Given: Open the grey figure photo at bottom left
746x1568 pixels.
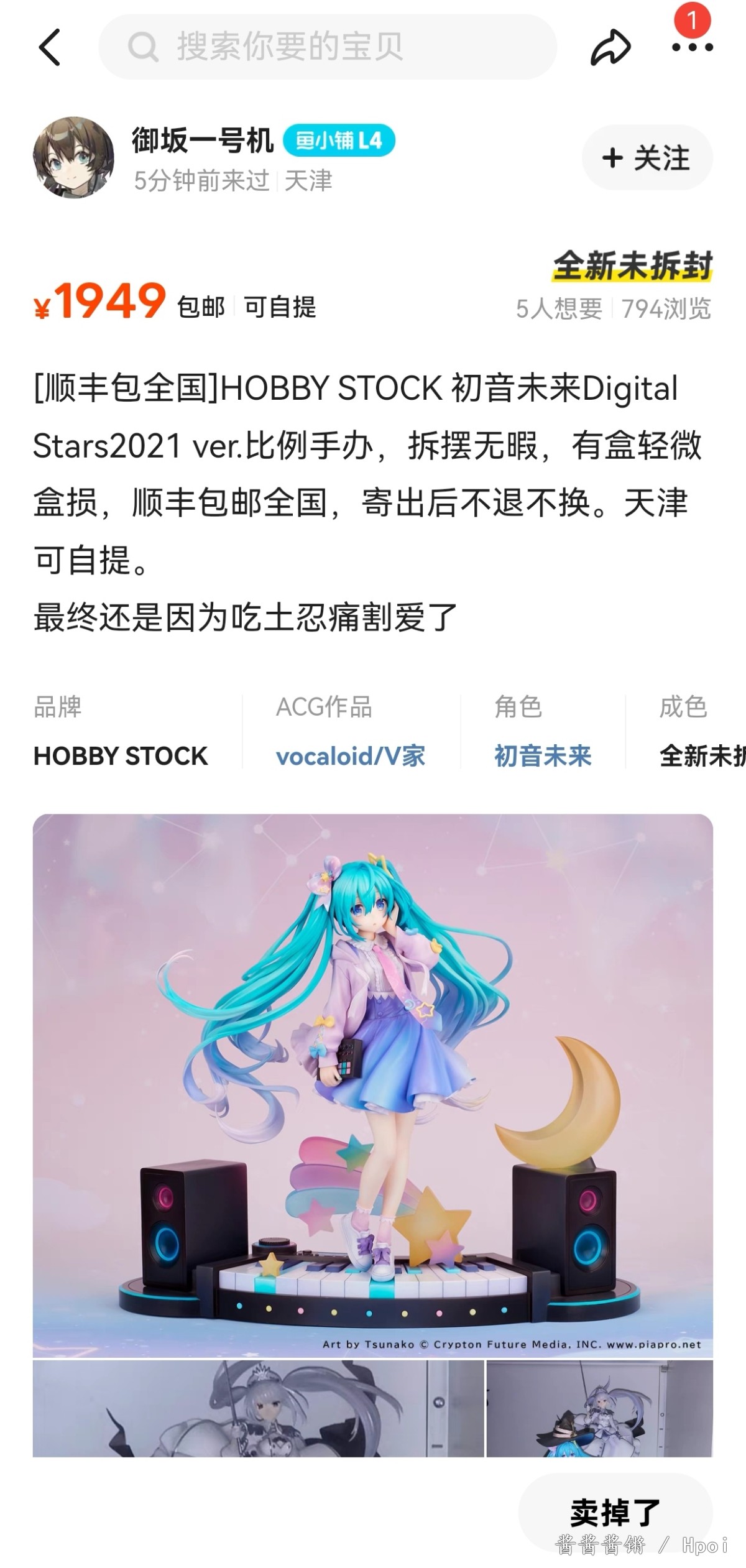Looking at the screenshot, I should click(258, 1409).
